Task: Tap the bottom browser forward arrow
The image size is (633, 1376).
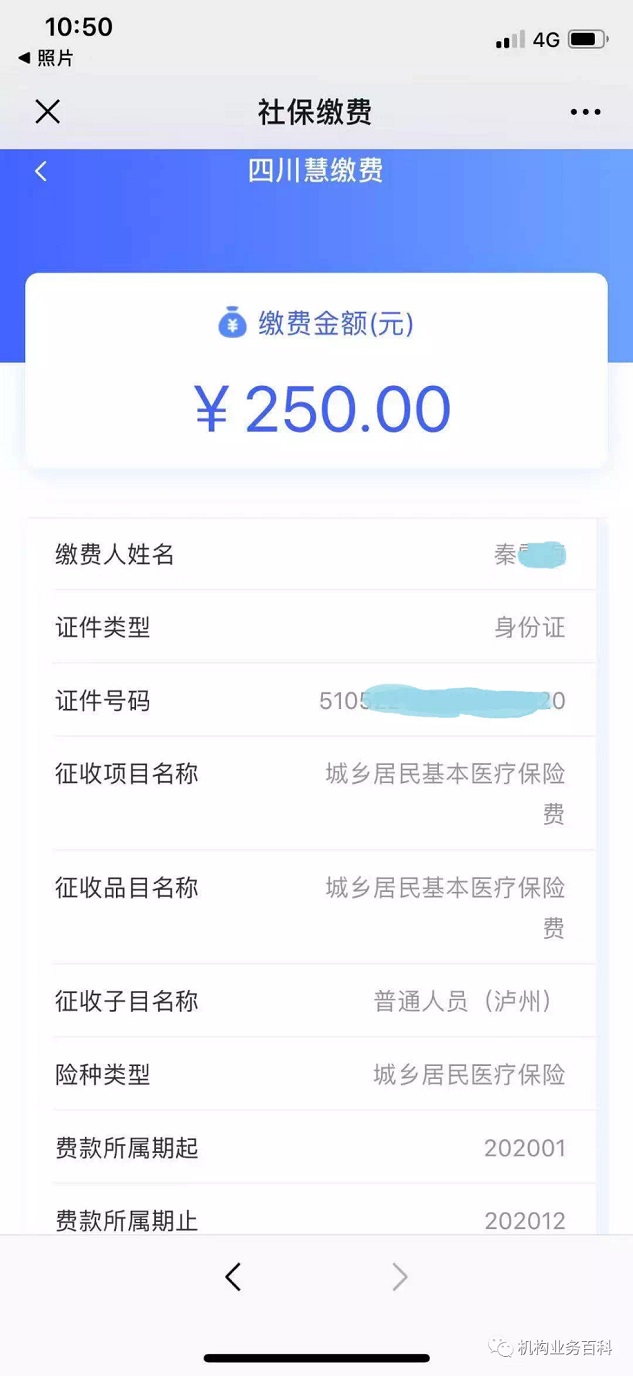Action: (399, 1276)
